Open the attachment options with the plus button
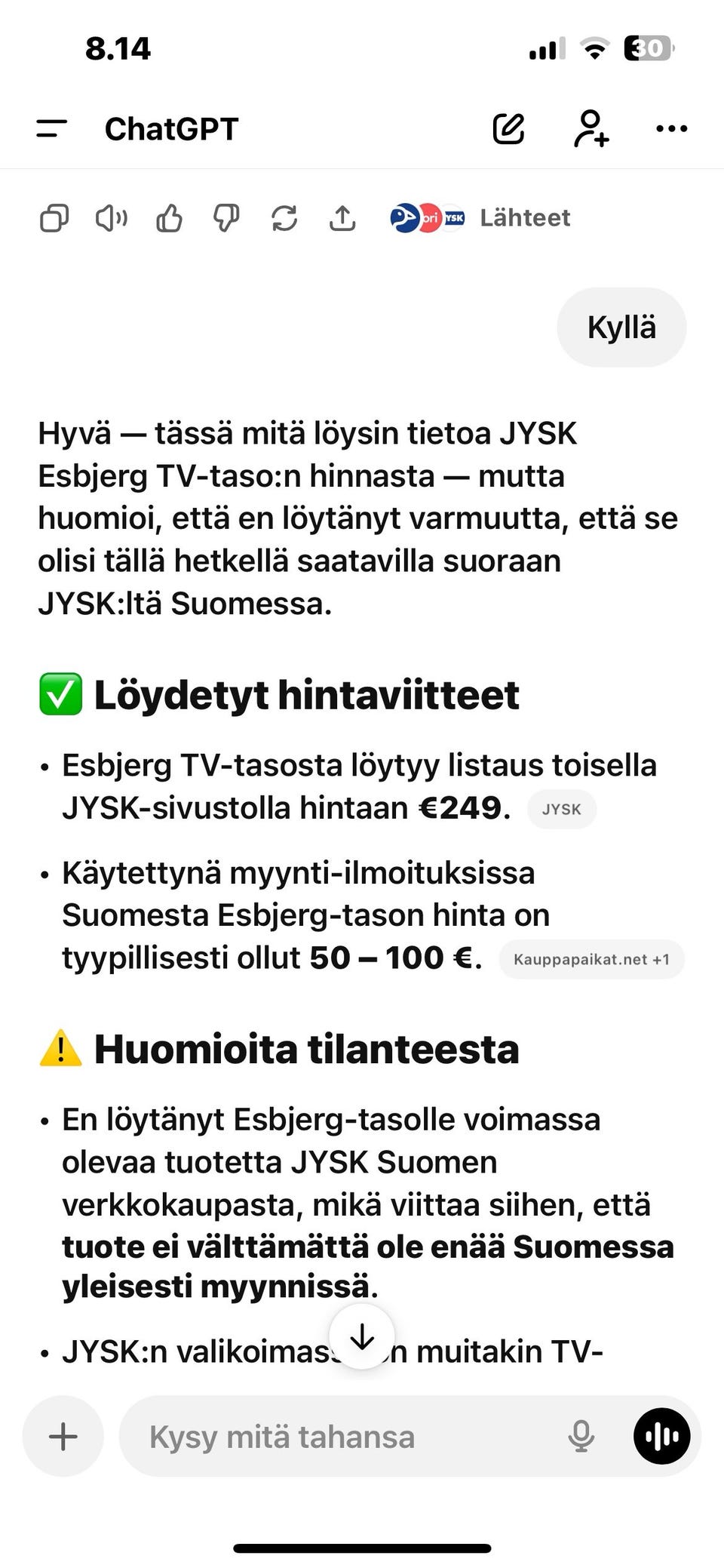The height and width of the screenshot is (1568, 724). coord(63,1436)
